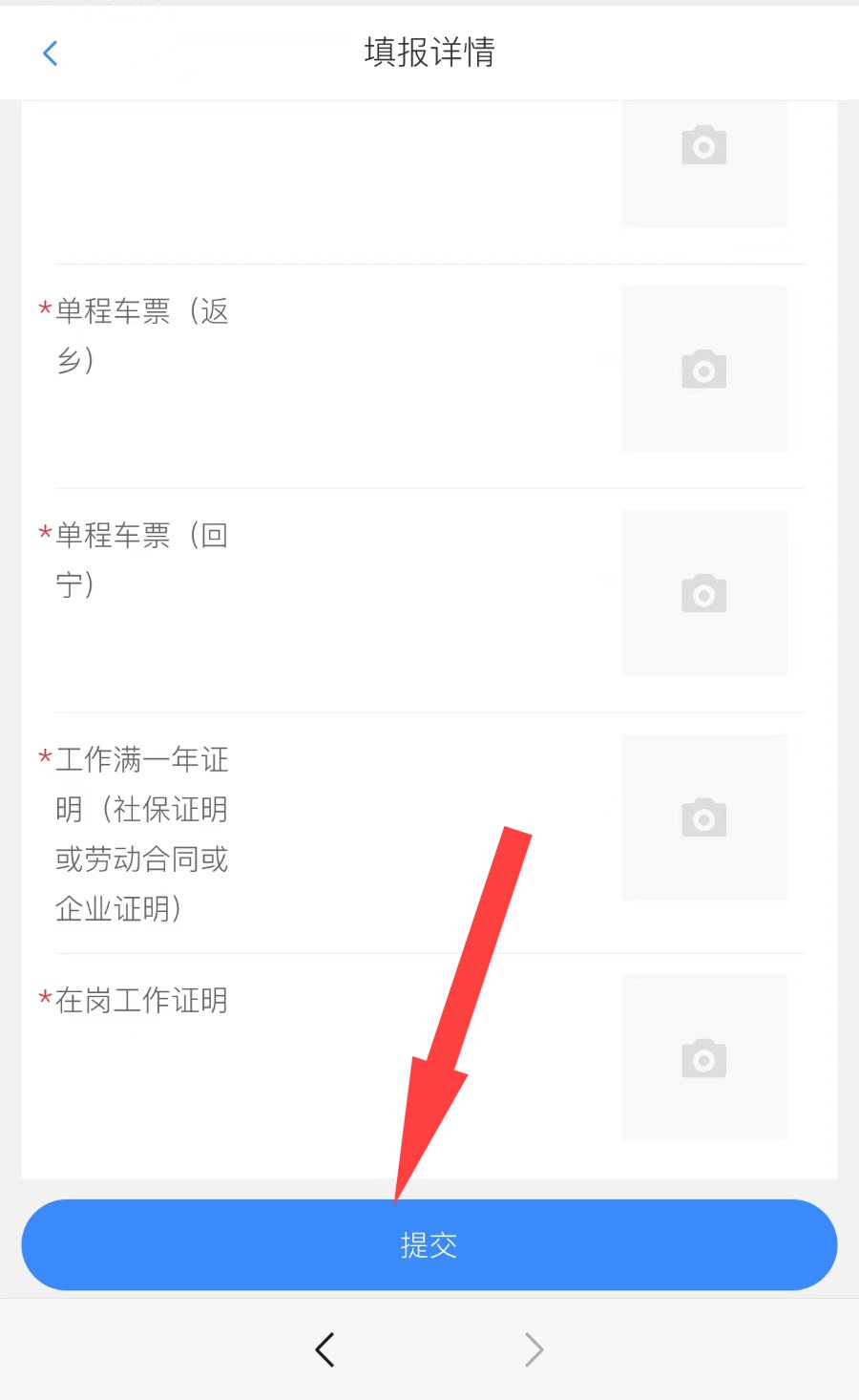The width and height of the screenshot is (859, 1400).
Task: Go back from 填报详情 page
Action: 51,53
